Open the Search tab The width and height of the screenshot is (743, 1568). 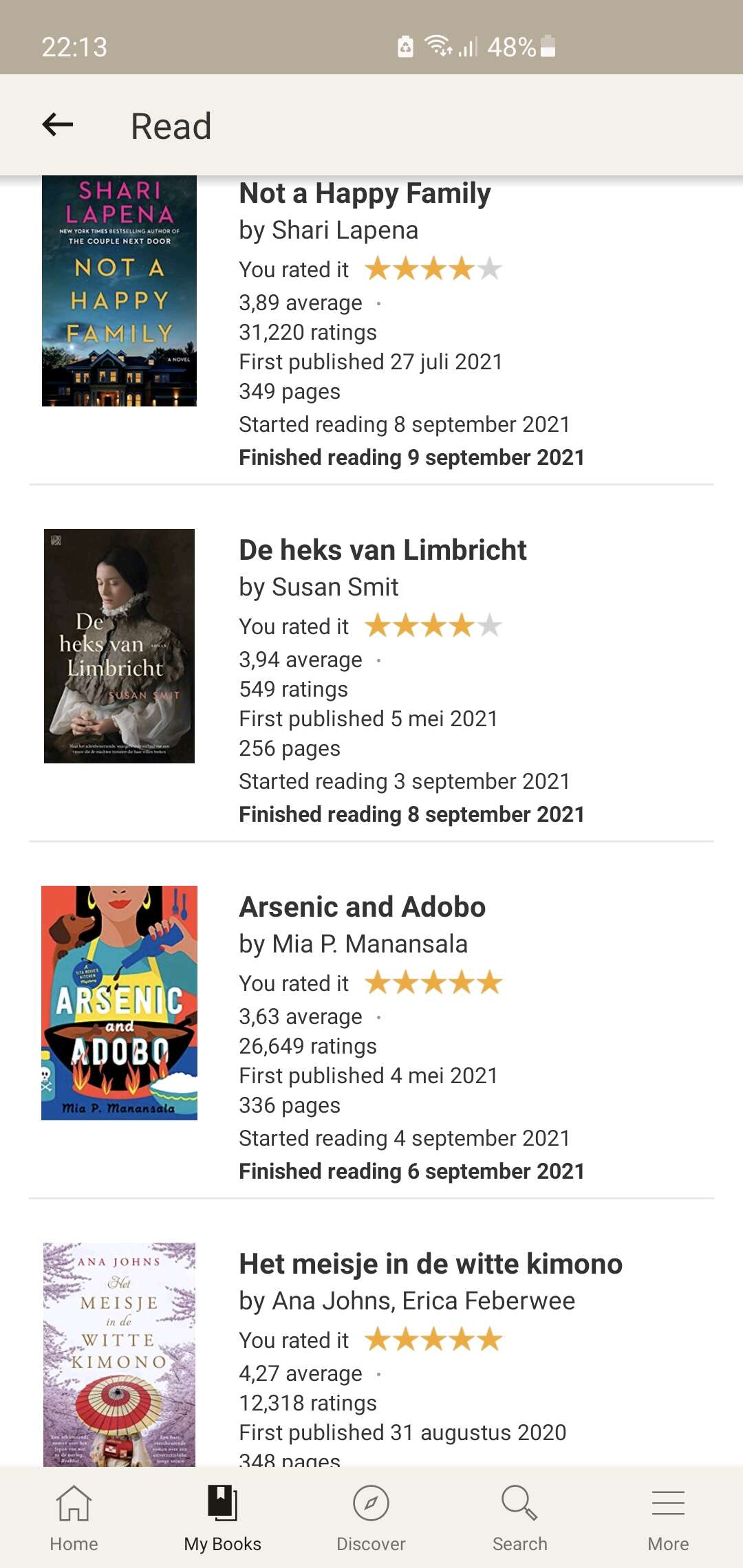519,1518
